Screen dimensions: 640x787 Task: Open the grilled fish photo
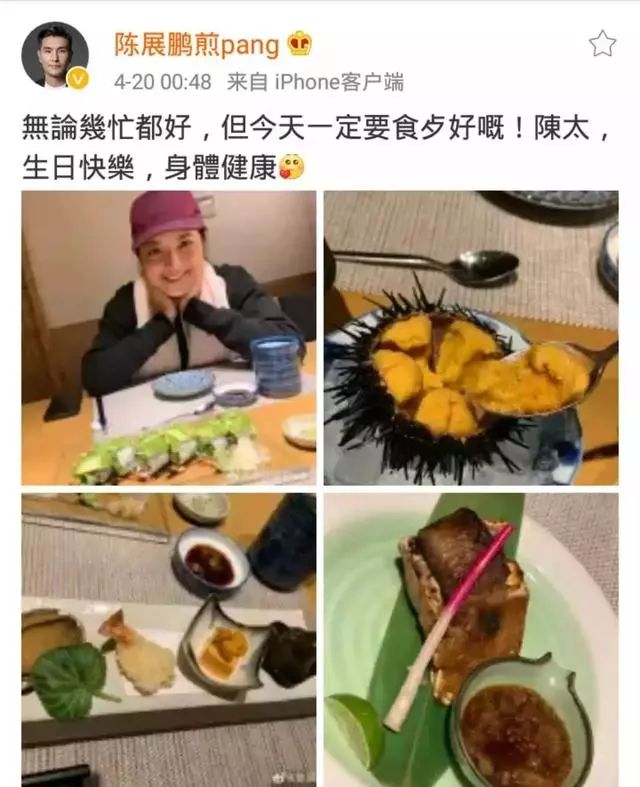pos(471,640)
